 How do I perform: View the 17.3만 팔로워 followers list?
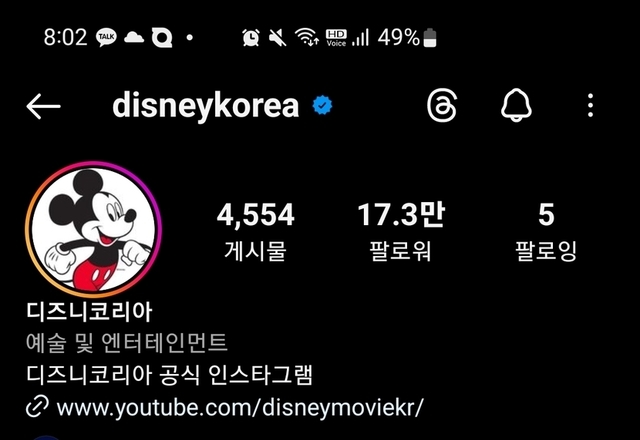pos(401,231)
